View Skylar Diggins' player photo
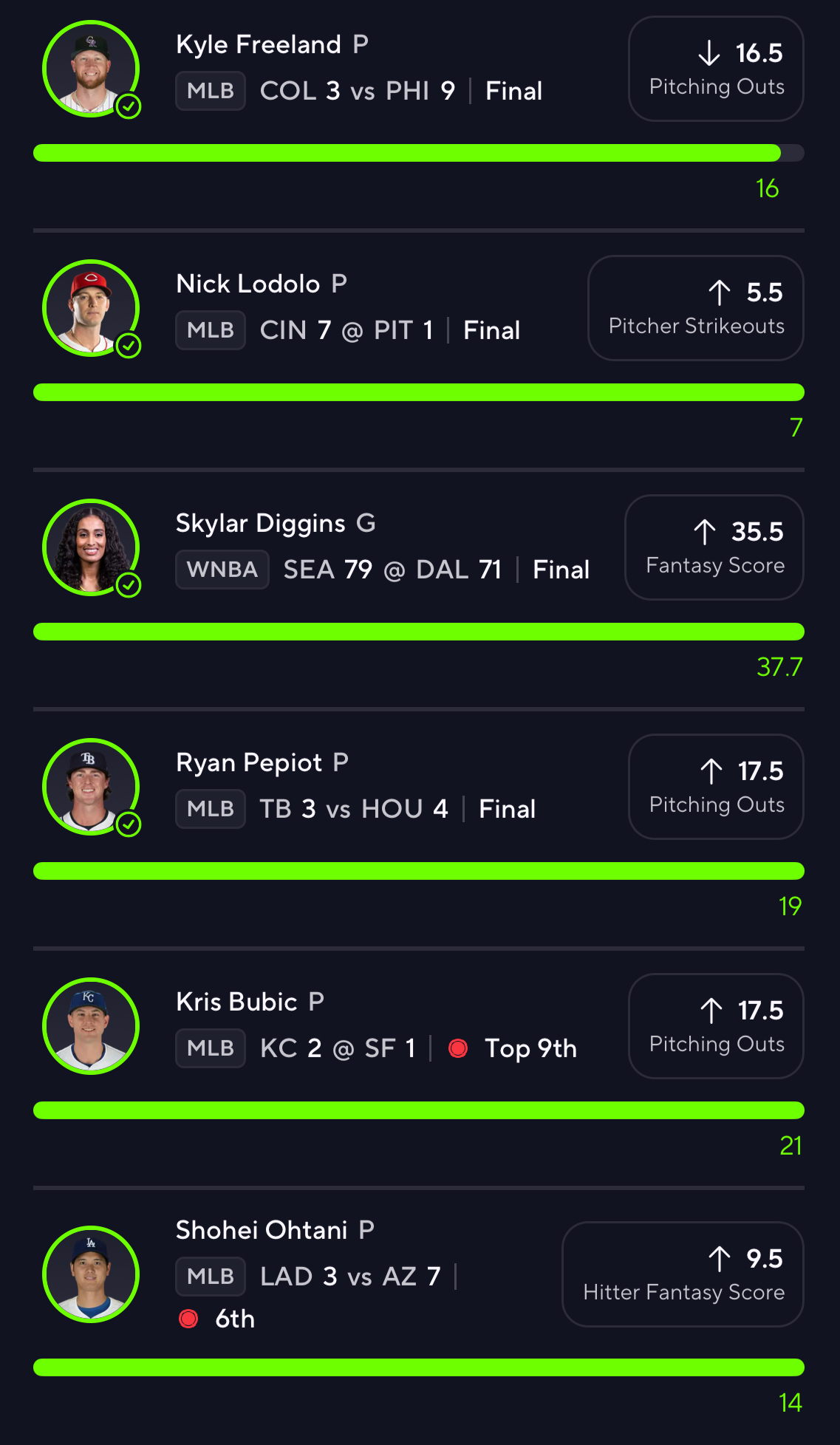Image resolution: width=840 pixels, height=1445 pixels. point(91,547)
